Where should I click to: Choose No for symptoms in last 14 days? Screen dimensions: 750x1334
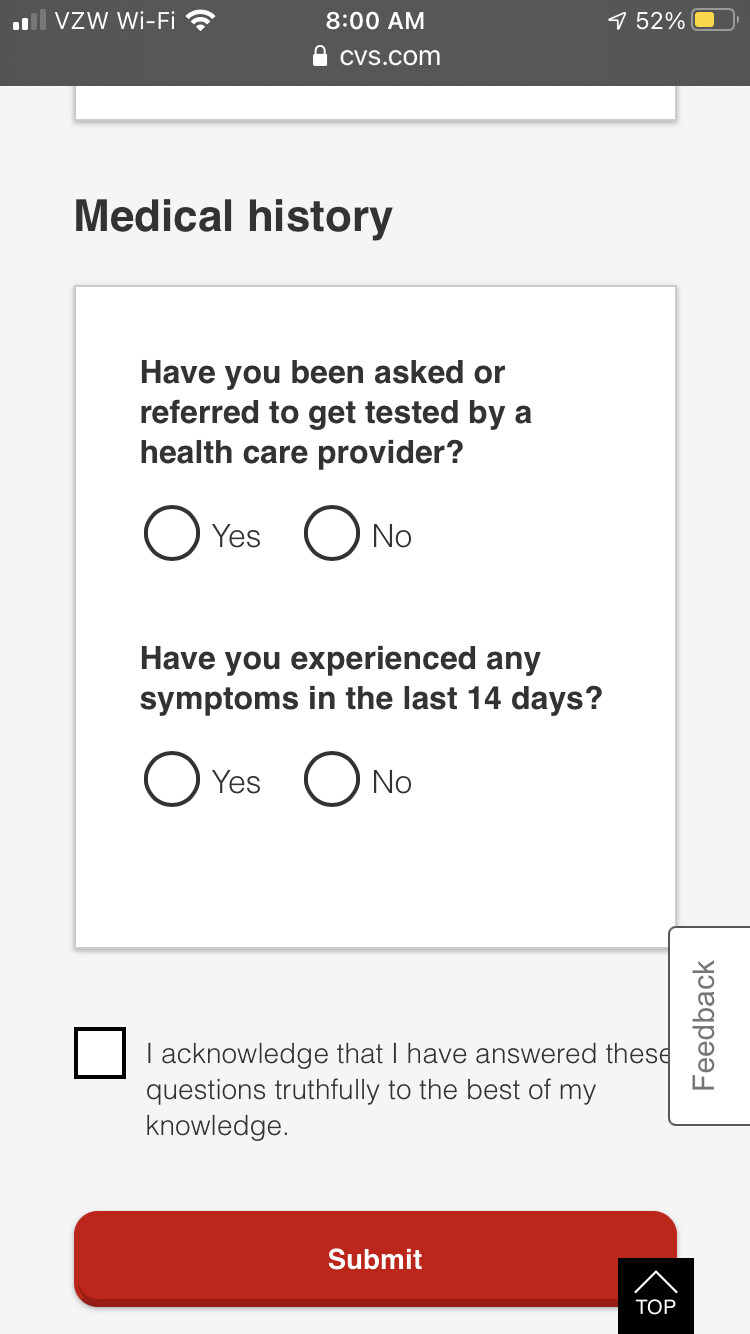332,780
